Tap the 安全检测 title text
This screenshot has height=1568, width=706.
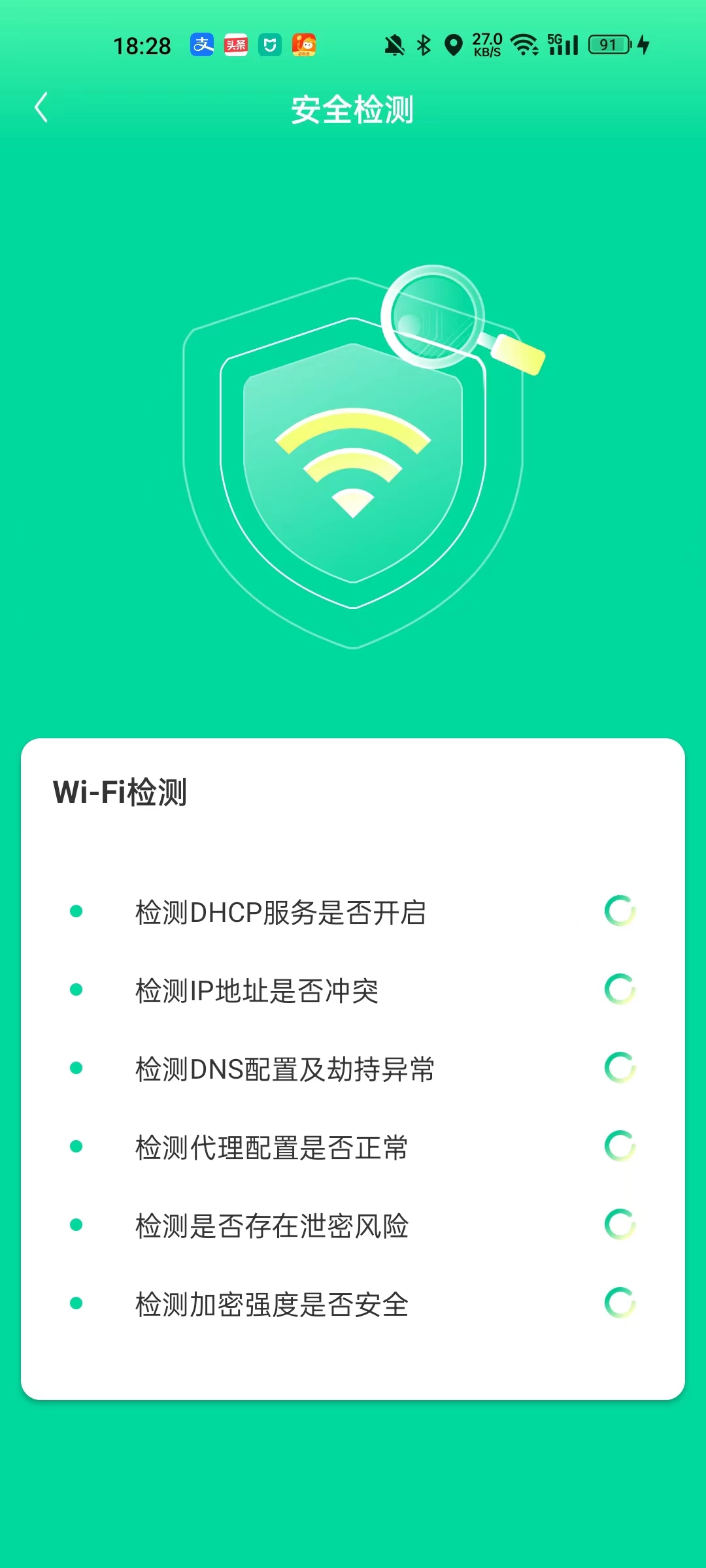[x=353, y=110]
